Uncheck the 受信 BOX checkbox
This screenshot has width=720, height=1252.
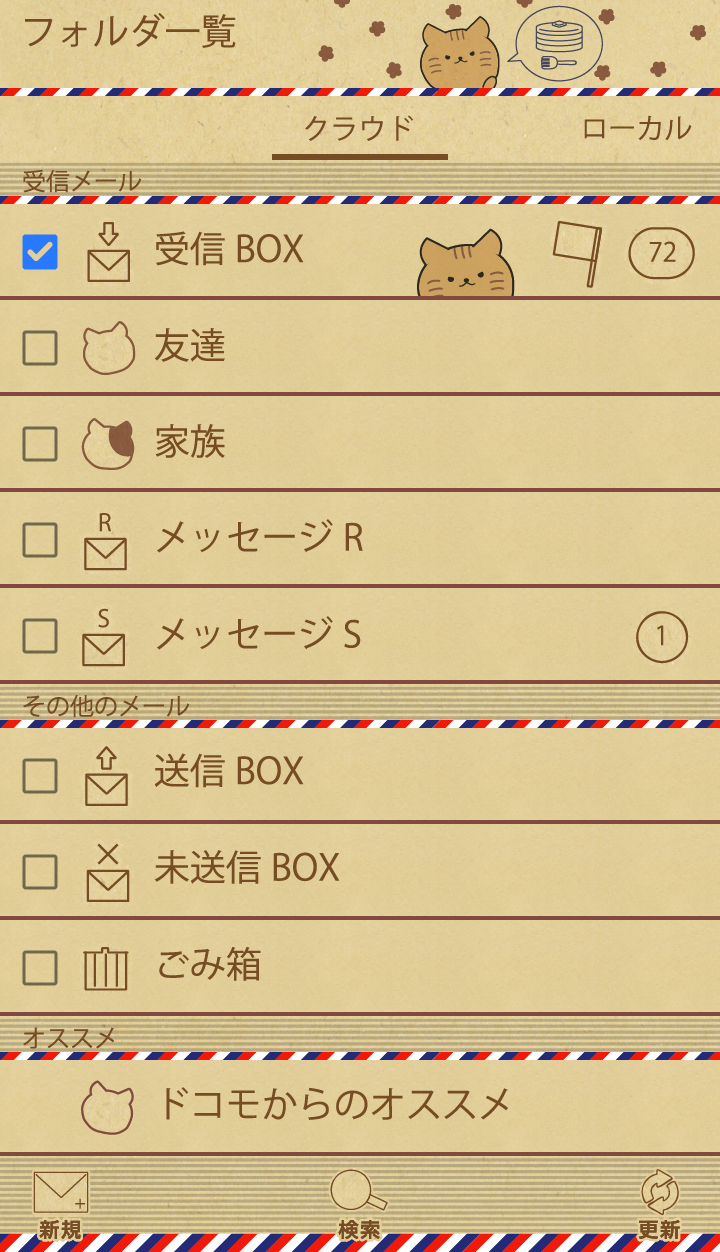pos(40,252)
